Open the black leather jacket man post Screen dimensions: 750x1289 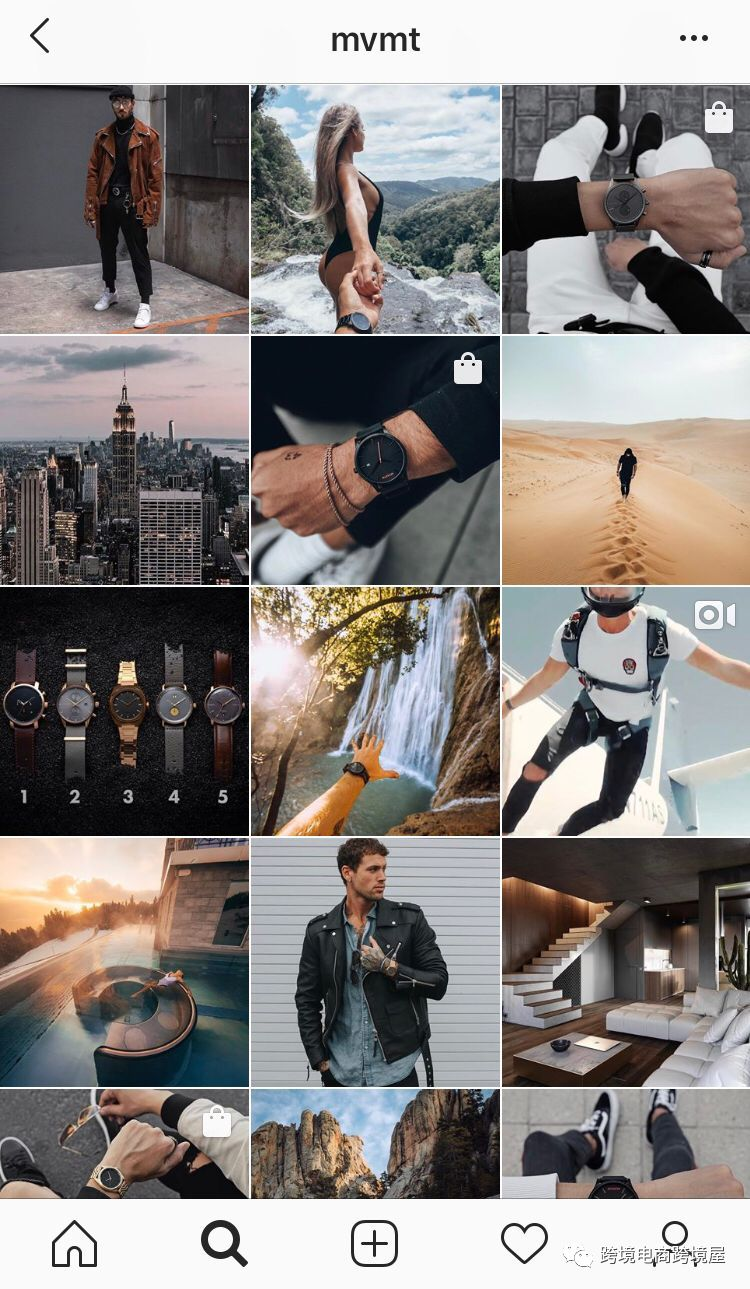click(375, 962)
